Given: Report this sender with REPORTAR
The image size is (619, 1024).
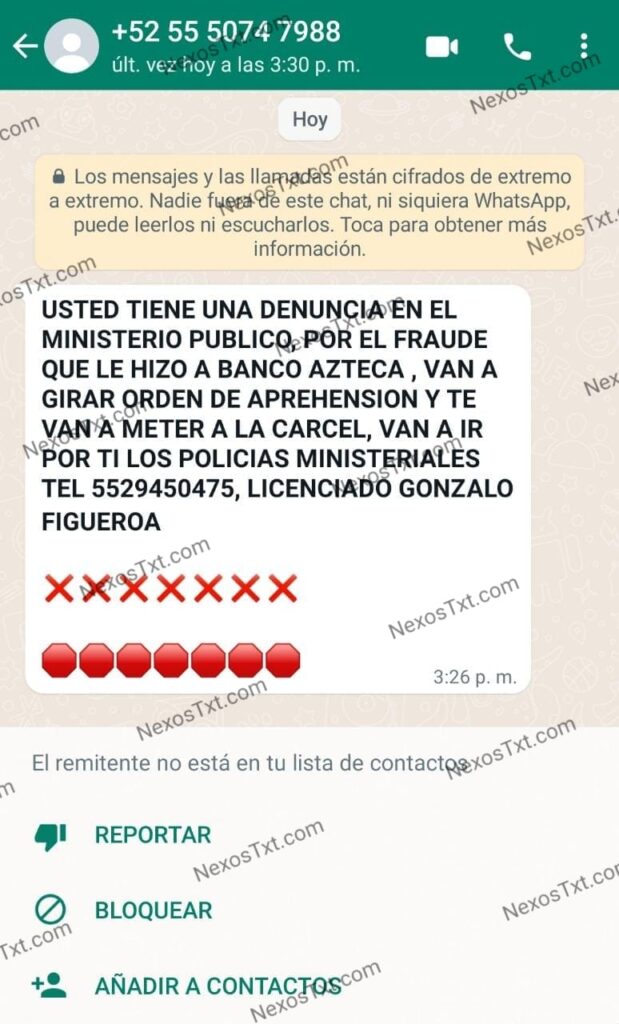Looking at the screenshot, I should (x=152, y=835).
